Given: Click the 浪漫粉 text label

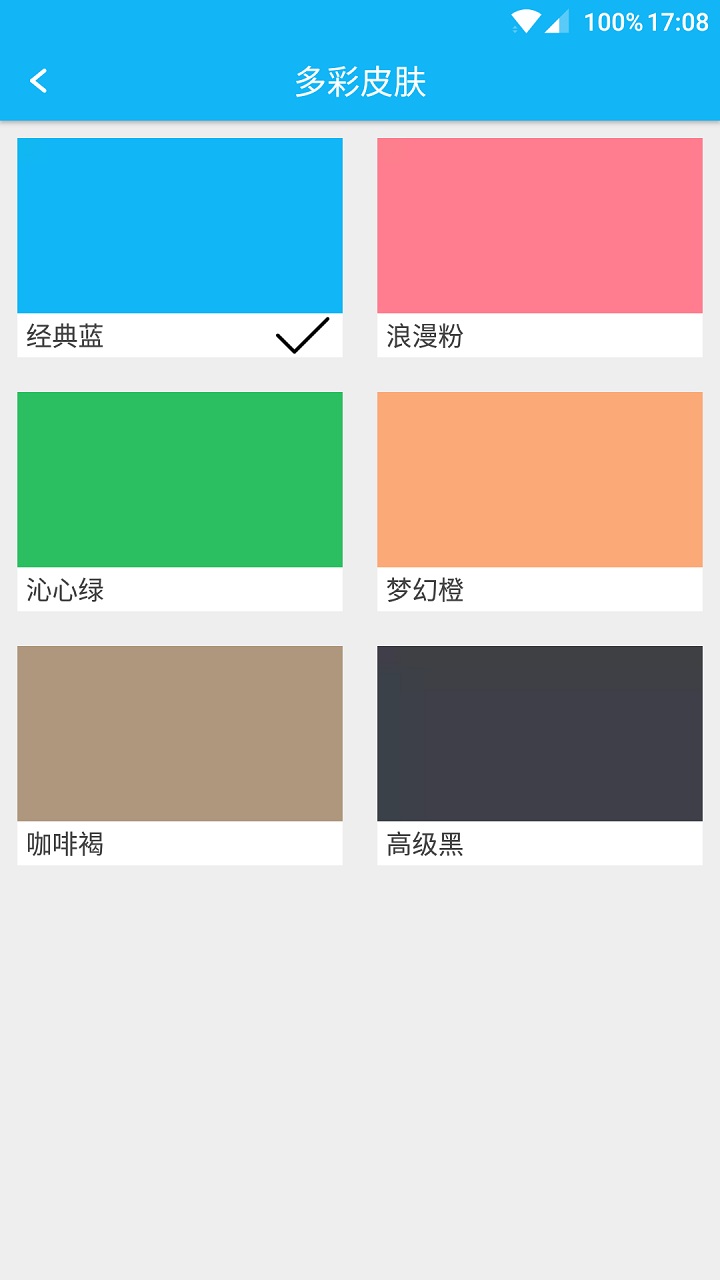Looking at the screenshot, I should tap(424, 338).
